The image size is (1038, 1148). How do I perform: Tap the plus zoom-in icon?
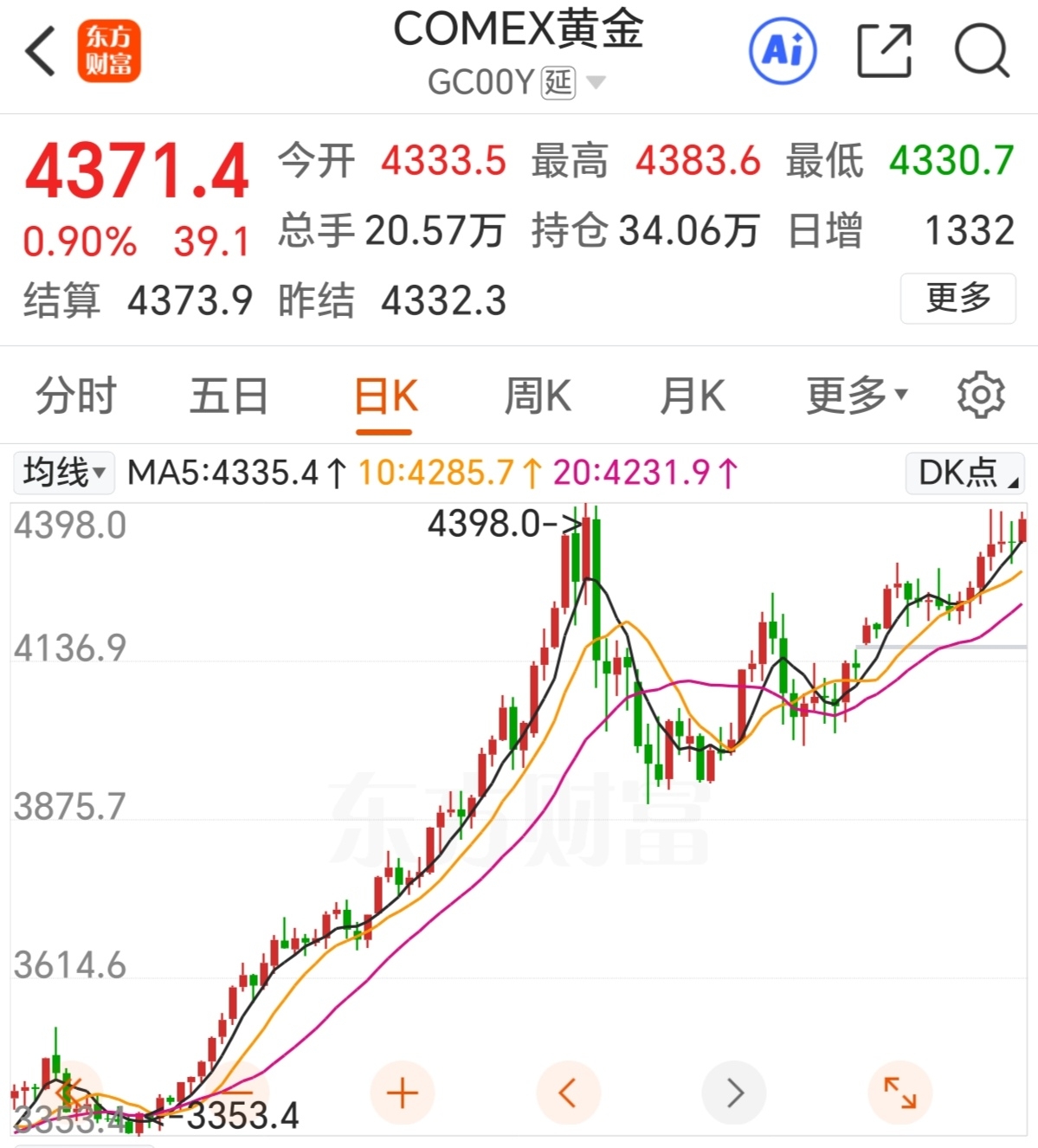click(x=402, y=1093)
